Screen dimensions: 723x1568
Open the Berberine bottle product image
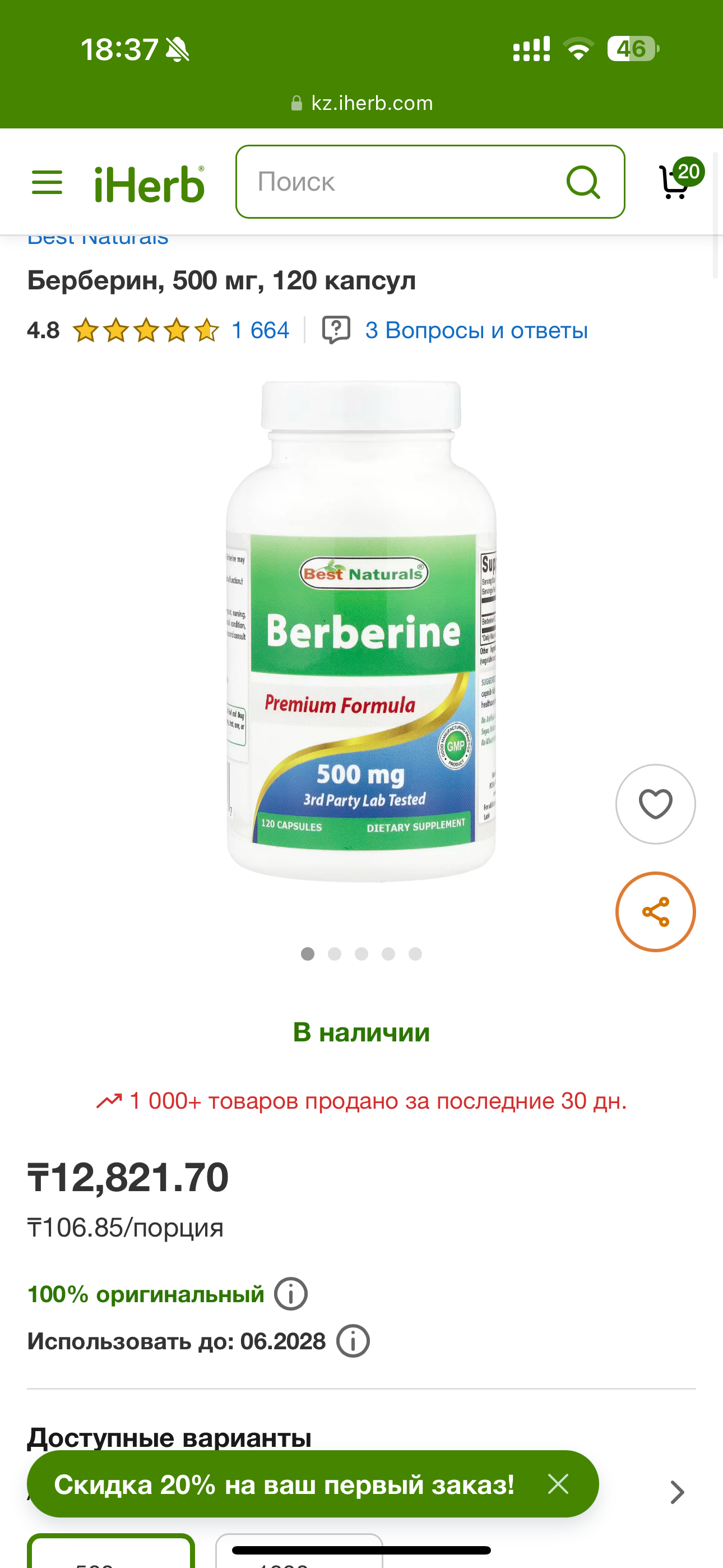point(361,632)
